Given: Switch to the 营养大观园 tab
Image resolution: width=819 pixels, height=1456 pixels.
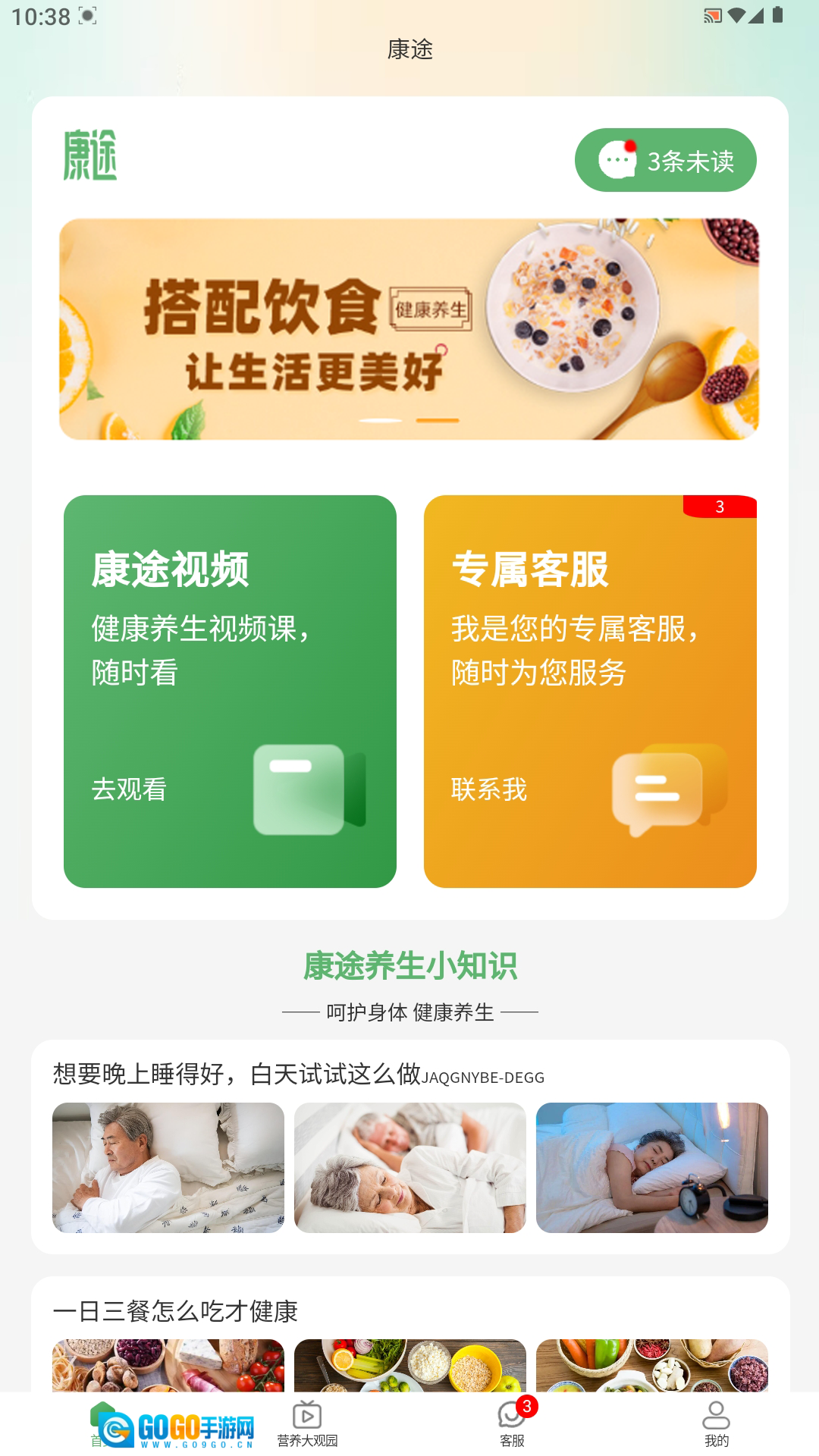Looking at the screenshot, I should 307,1424.
